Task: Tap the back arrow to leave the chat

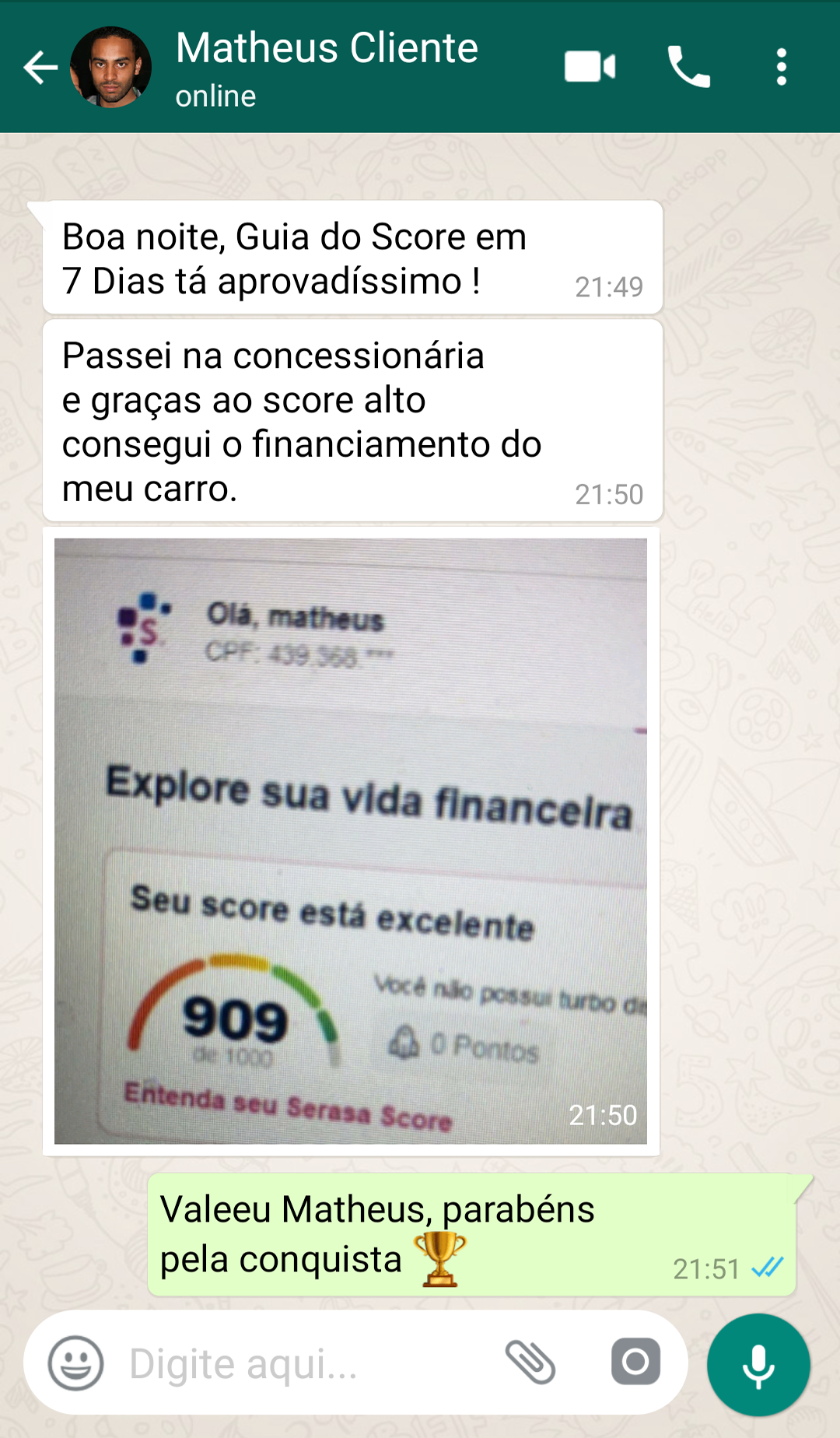Action: point(40,67)
